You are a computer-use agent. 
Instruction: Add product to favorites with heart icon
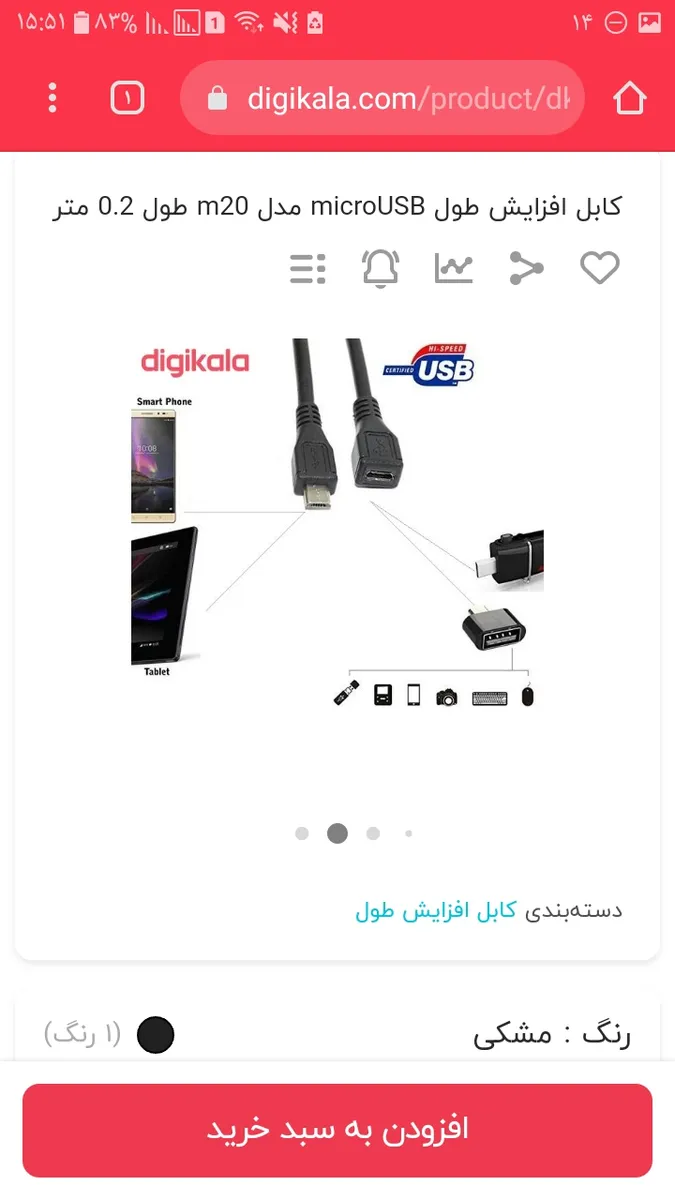click(600, 268)
